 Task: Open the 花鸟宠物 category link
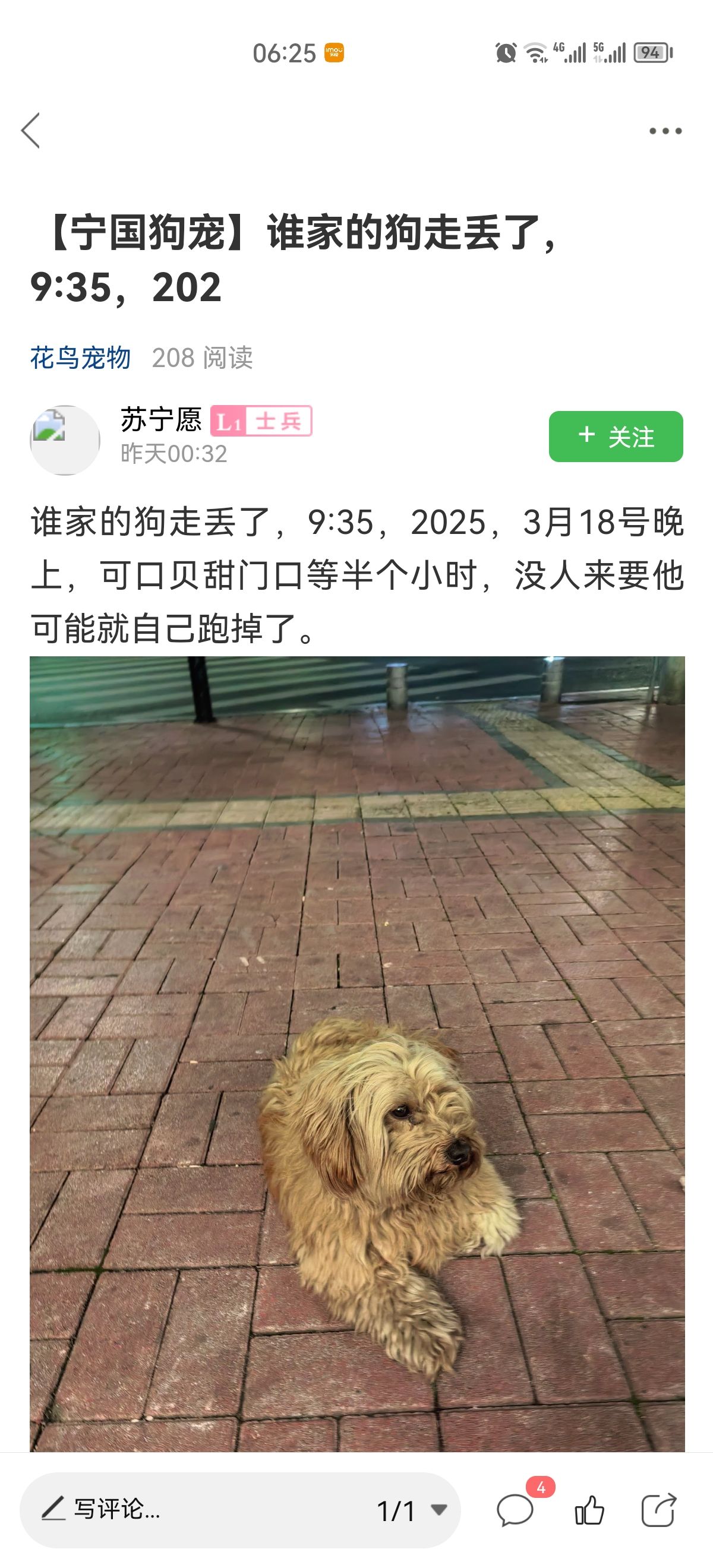80,358
